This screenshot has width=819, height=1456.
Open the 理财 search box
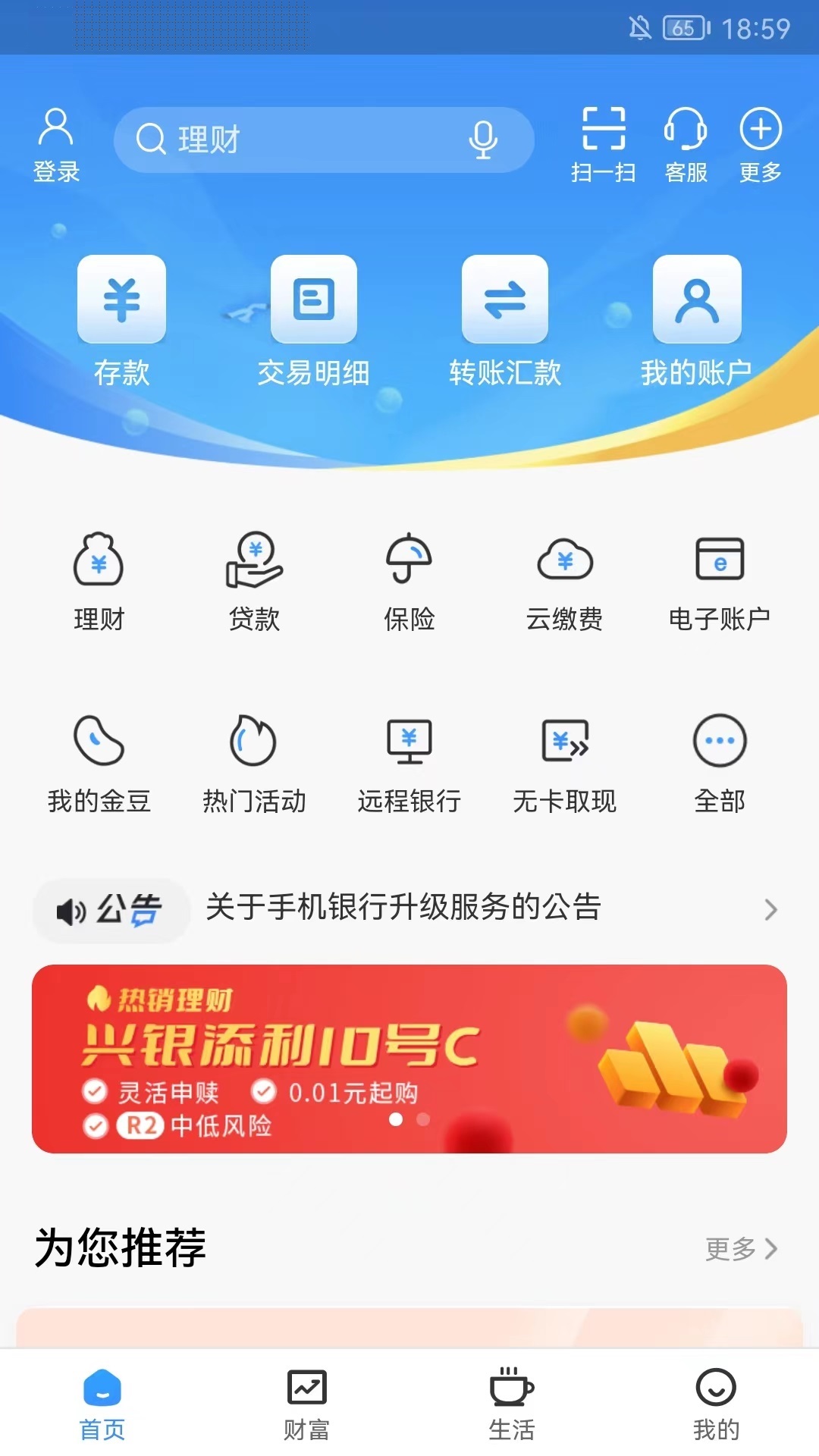point(303,140)
